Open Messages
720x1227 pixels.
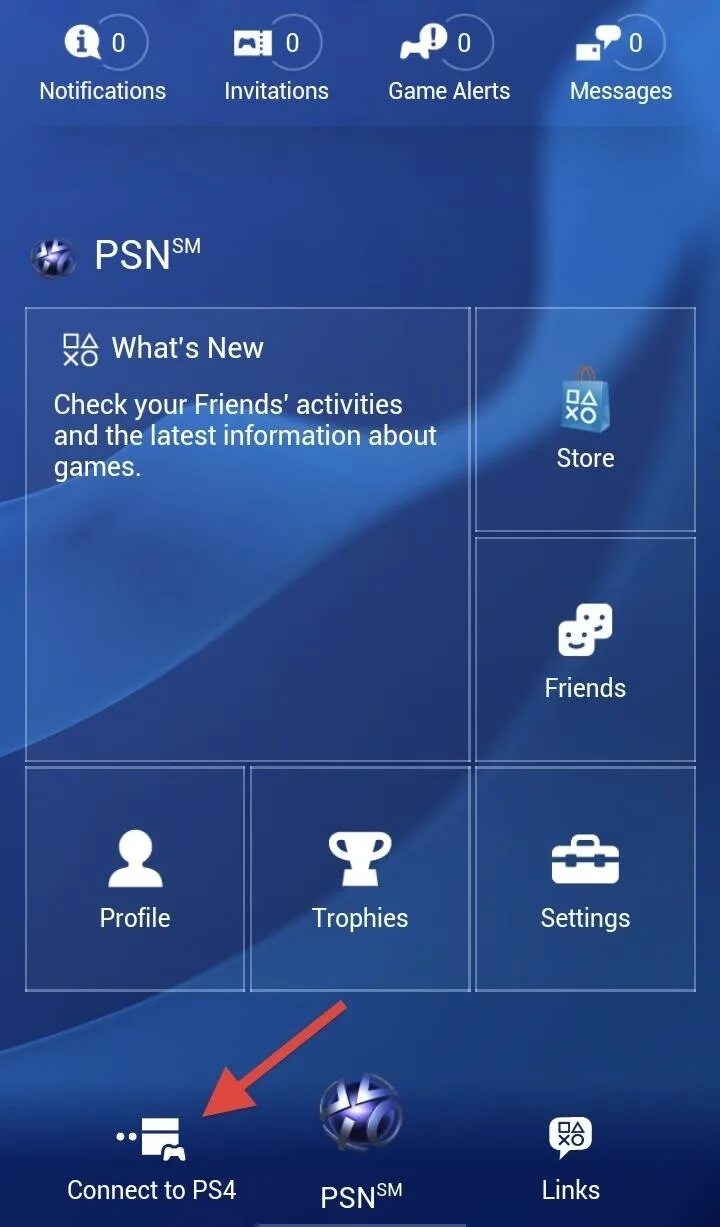click(x=620, y=62)
